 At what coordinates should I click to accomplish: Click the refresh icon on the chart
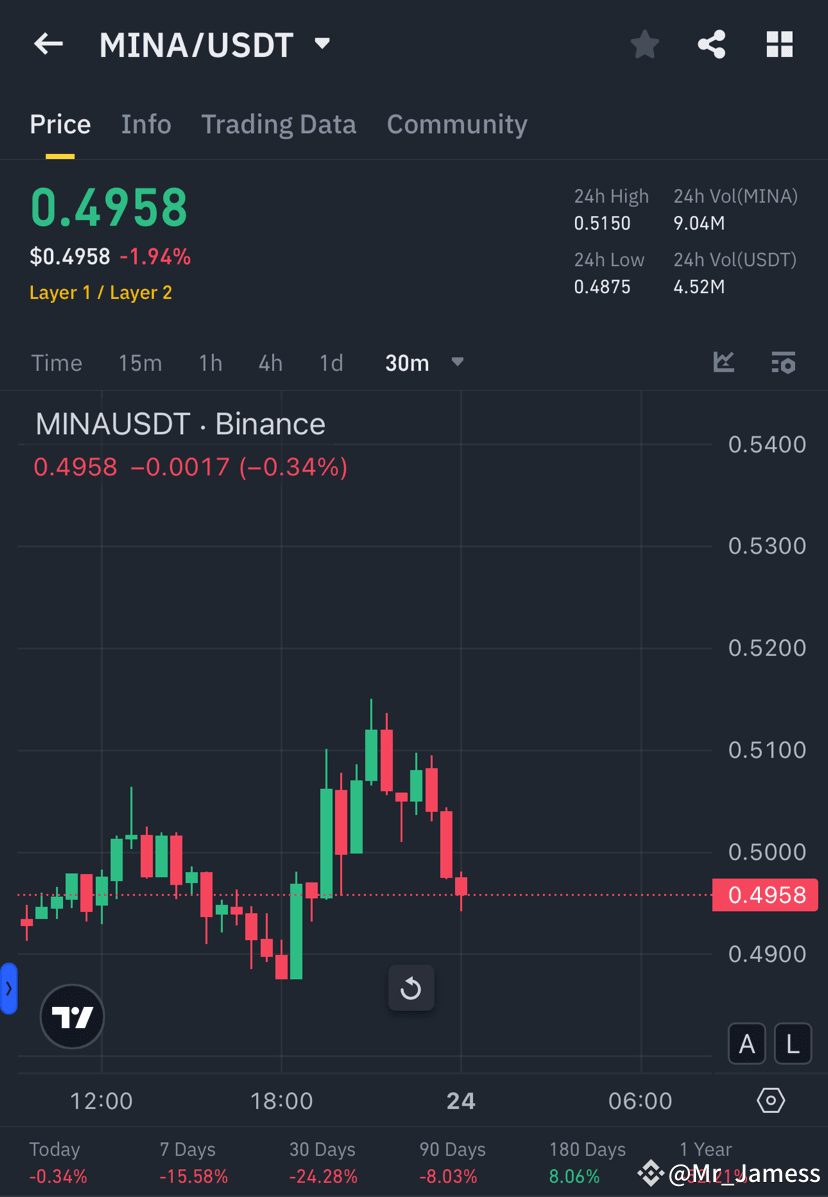click(411, 988)
